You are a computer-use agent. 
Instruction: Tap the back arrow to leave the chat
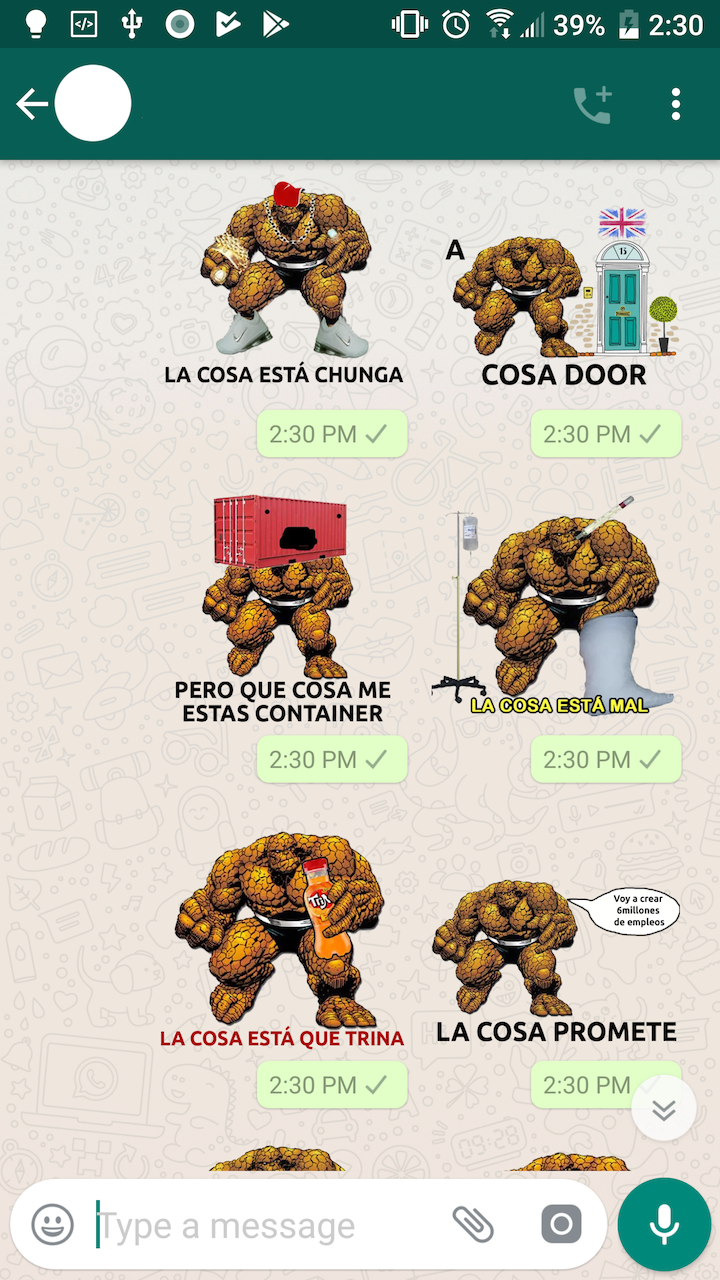31,103
